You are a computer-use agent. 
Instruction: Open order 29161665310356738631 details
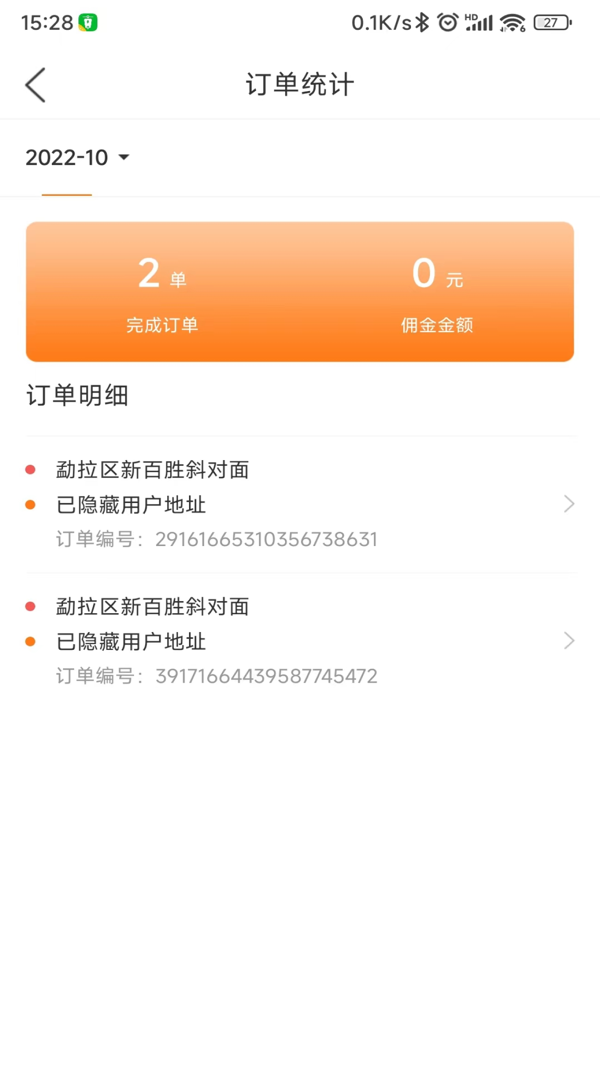click(300, 505)
